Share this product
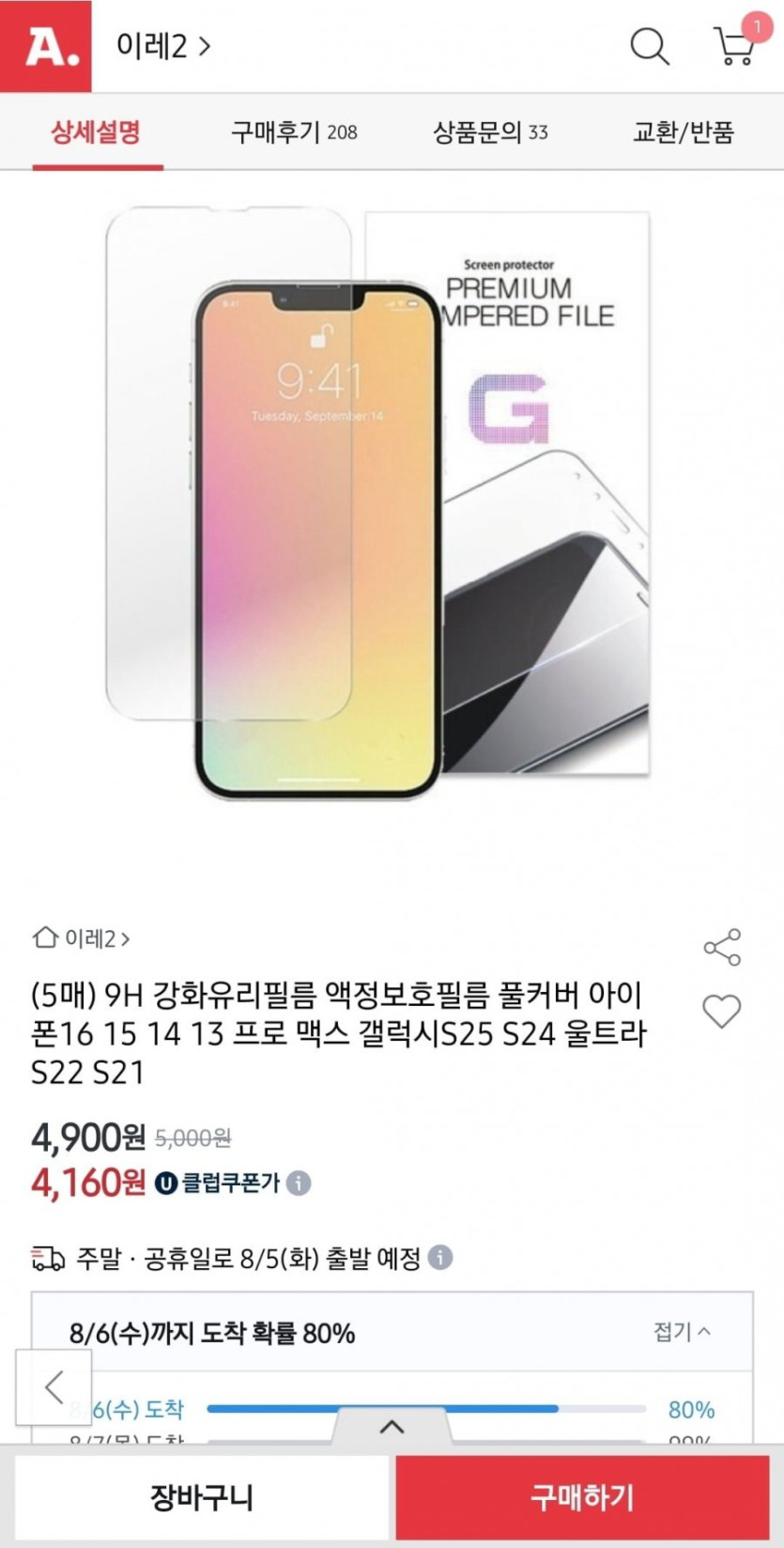 pos(722,948)
